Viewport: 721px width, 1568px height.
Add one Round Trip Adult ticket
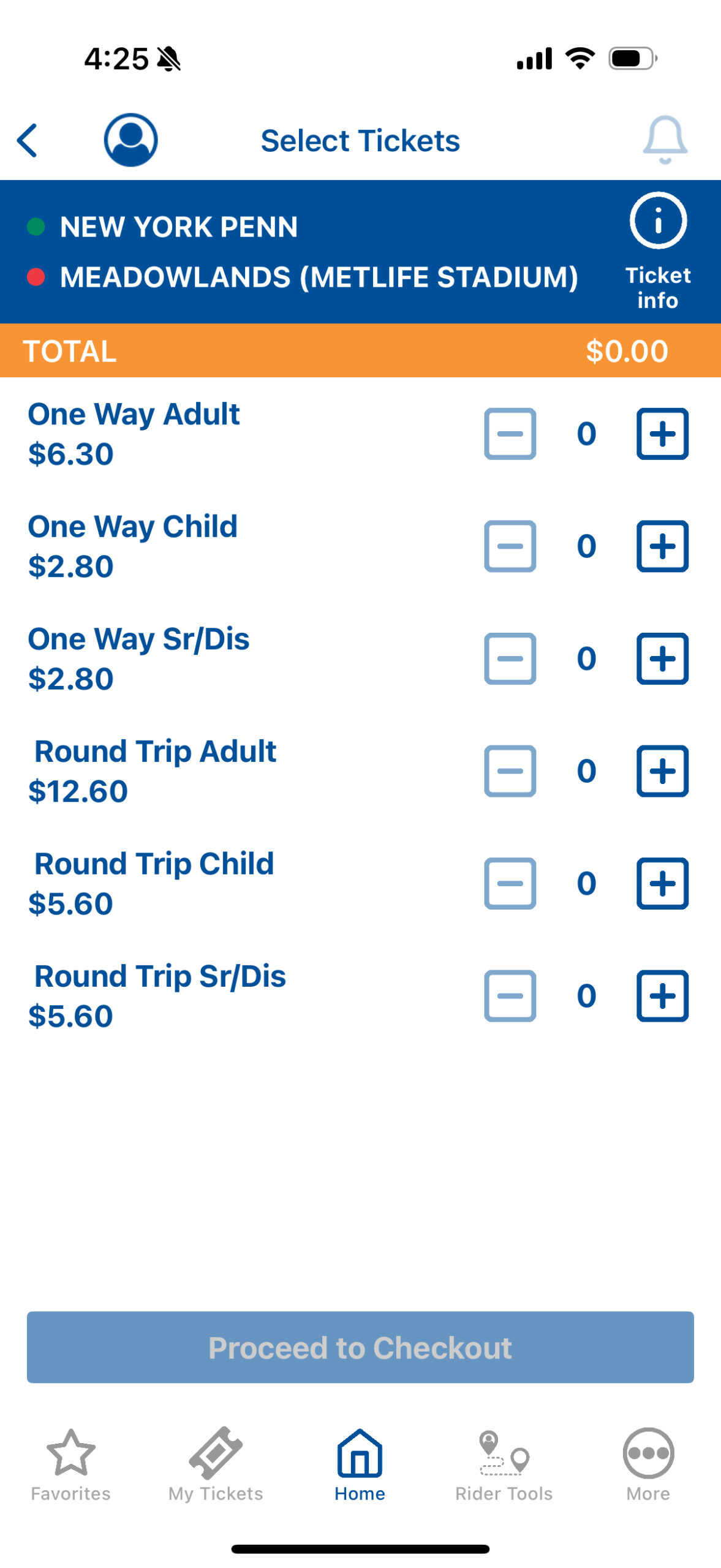(662, 771)
